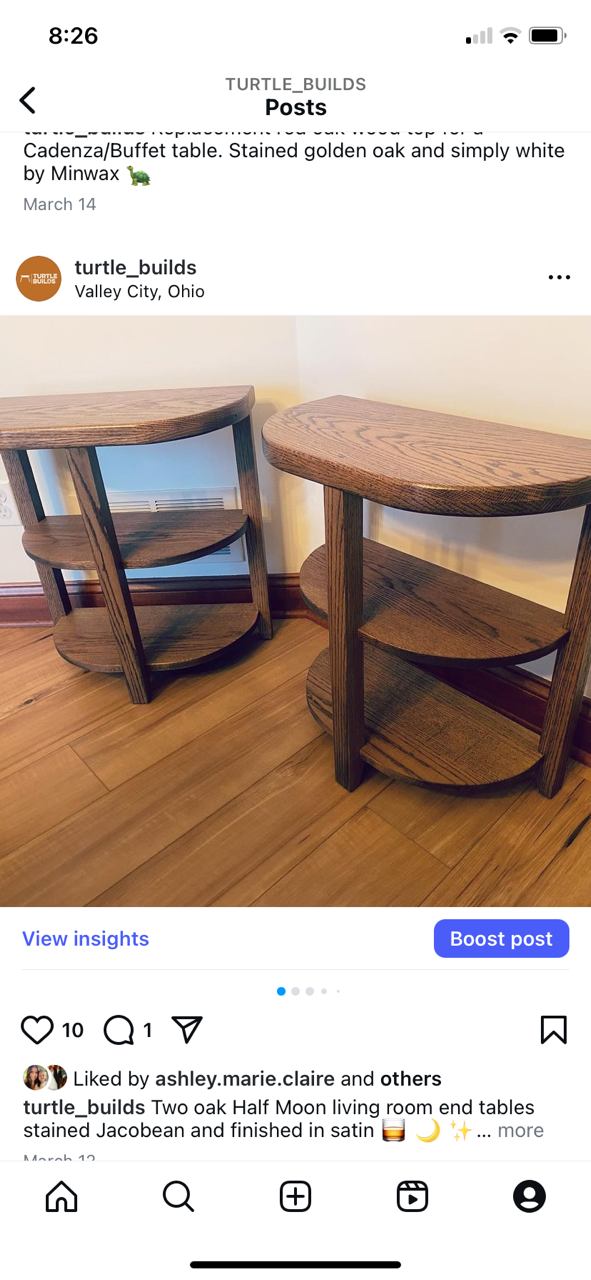The width and height of the screenshot is (591, 1280).
Task: Open the three-dot menu on turtle_builds post
Action: pos(559,278)
